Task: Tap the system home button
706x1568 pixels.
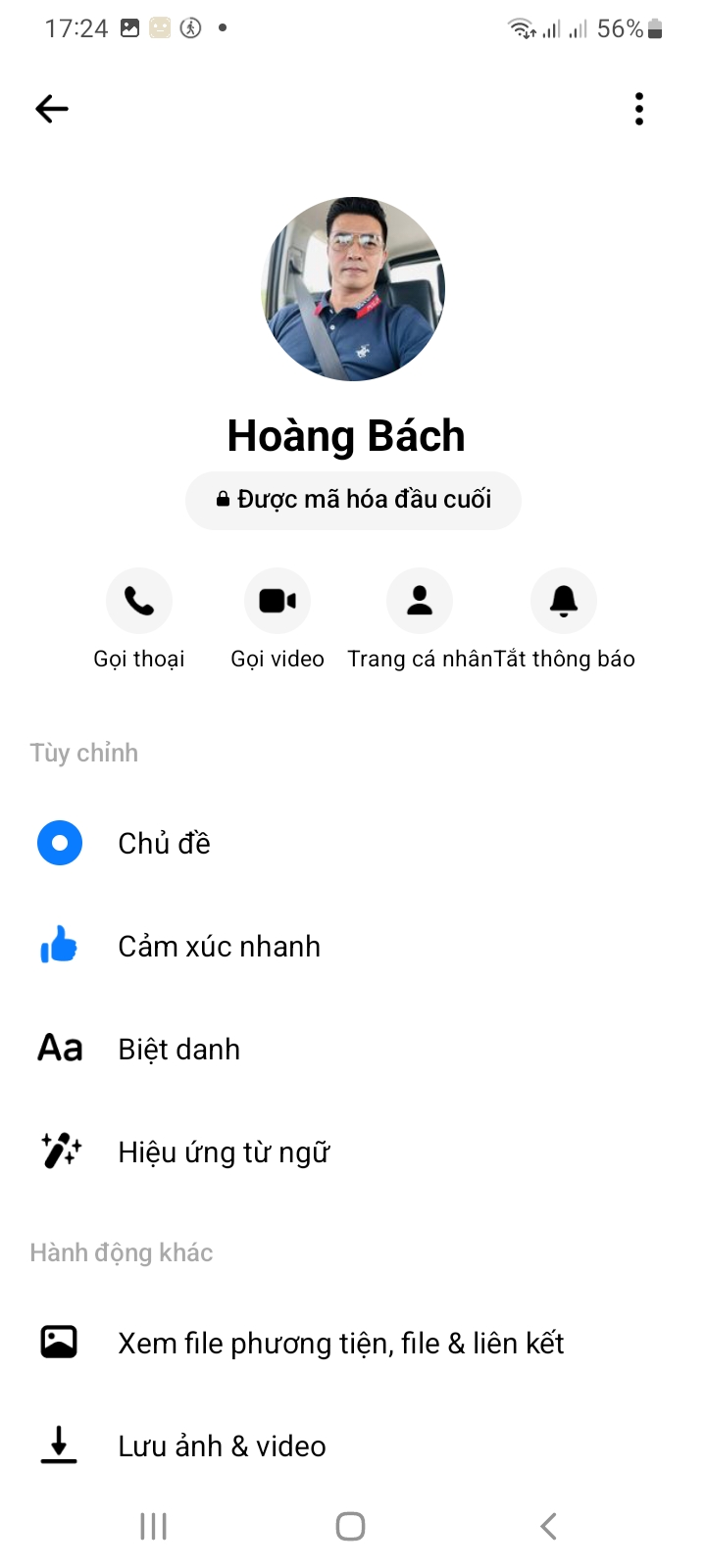Action: (350, 1526)
